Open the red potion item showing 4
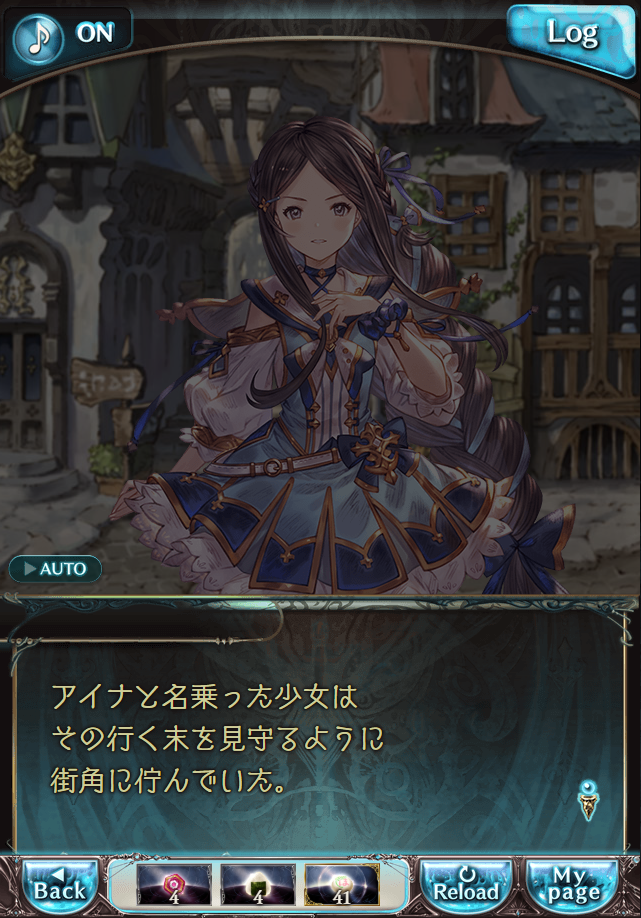The width and height of the screenshot is (641, 918). 173,886
